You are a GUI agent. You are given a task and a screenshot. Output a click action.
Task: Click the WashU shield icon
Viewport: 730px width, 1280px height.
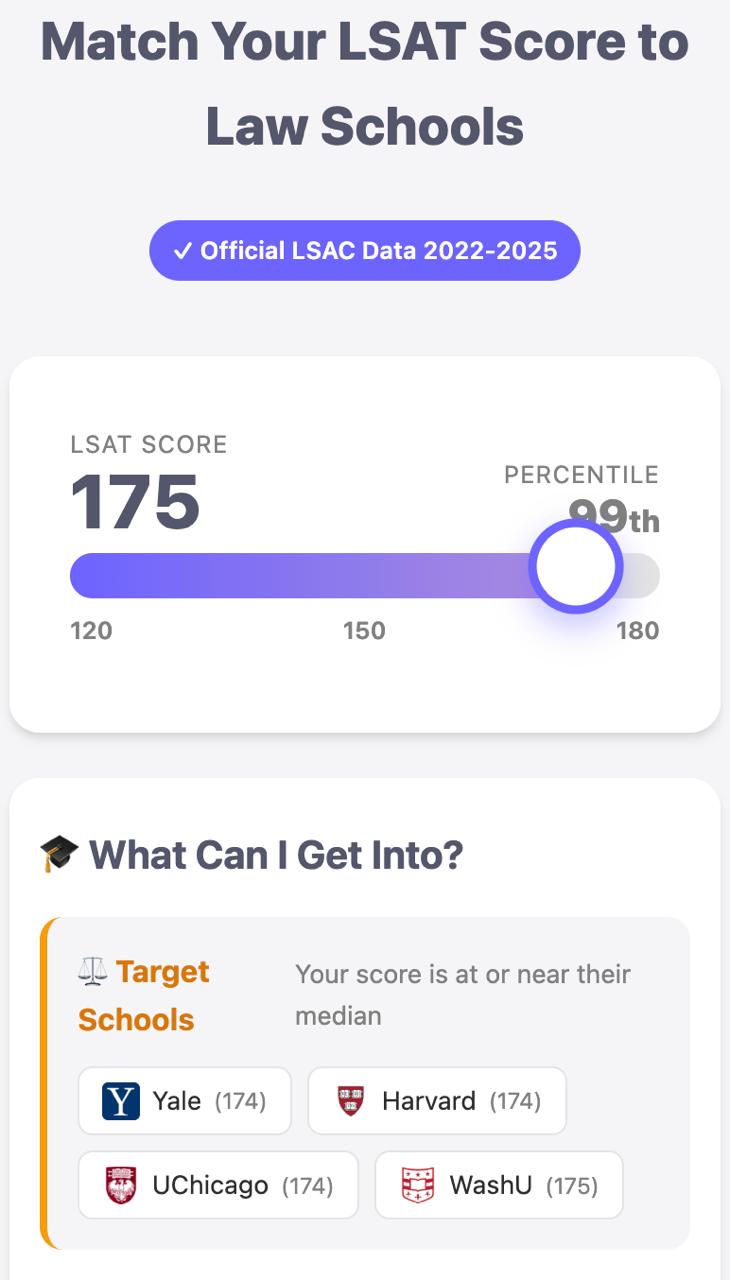point(419,1185)
